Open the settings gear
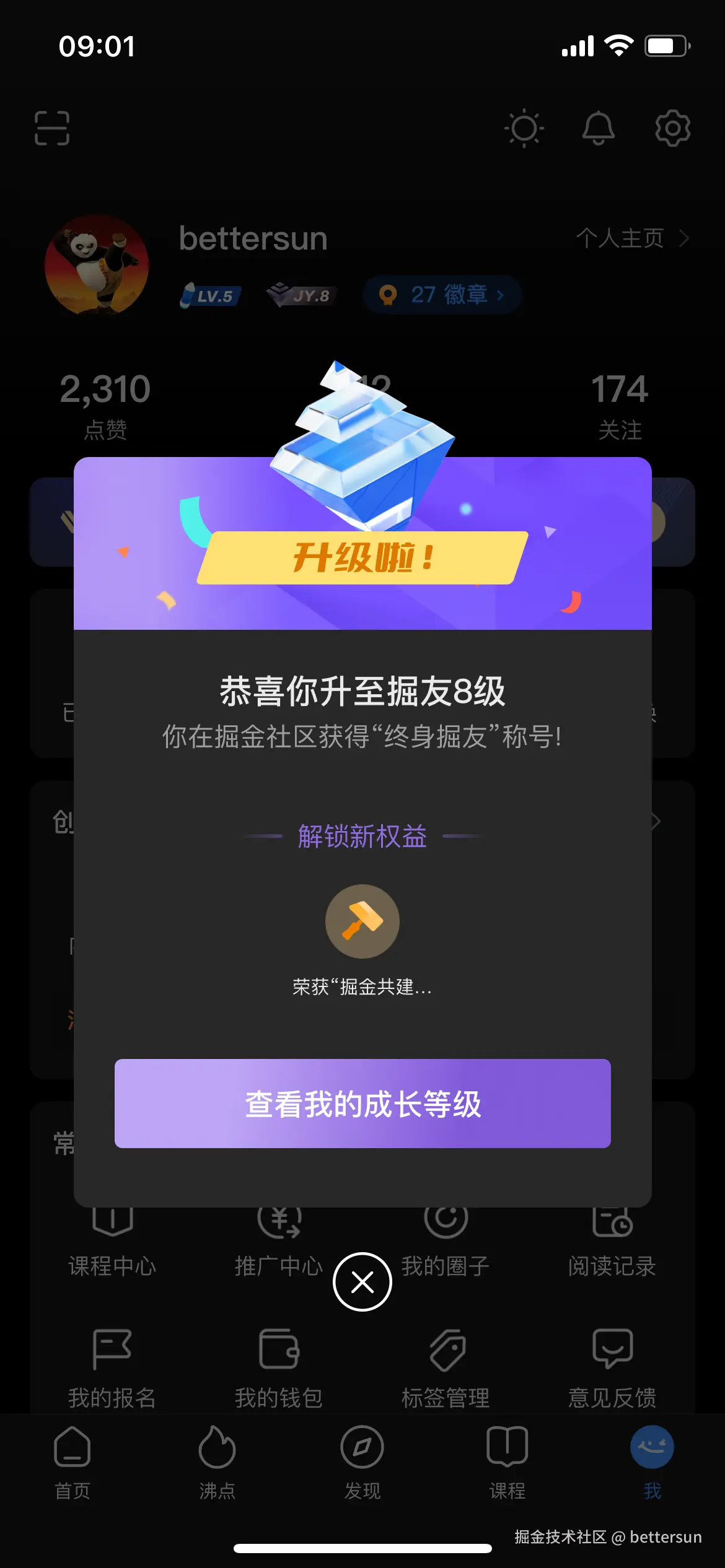This screenshot has height=1568, width=725. coord(672,129)
